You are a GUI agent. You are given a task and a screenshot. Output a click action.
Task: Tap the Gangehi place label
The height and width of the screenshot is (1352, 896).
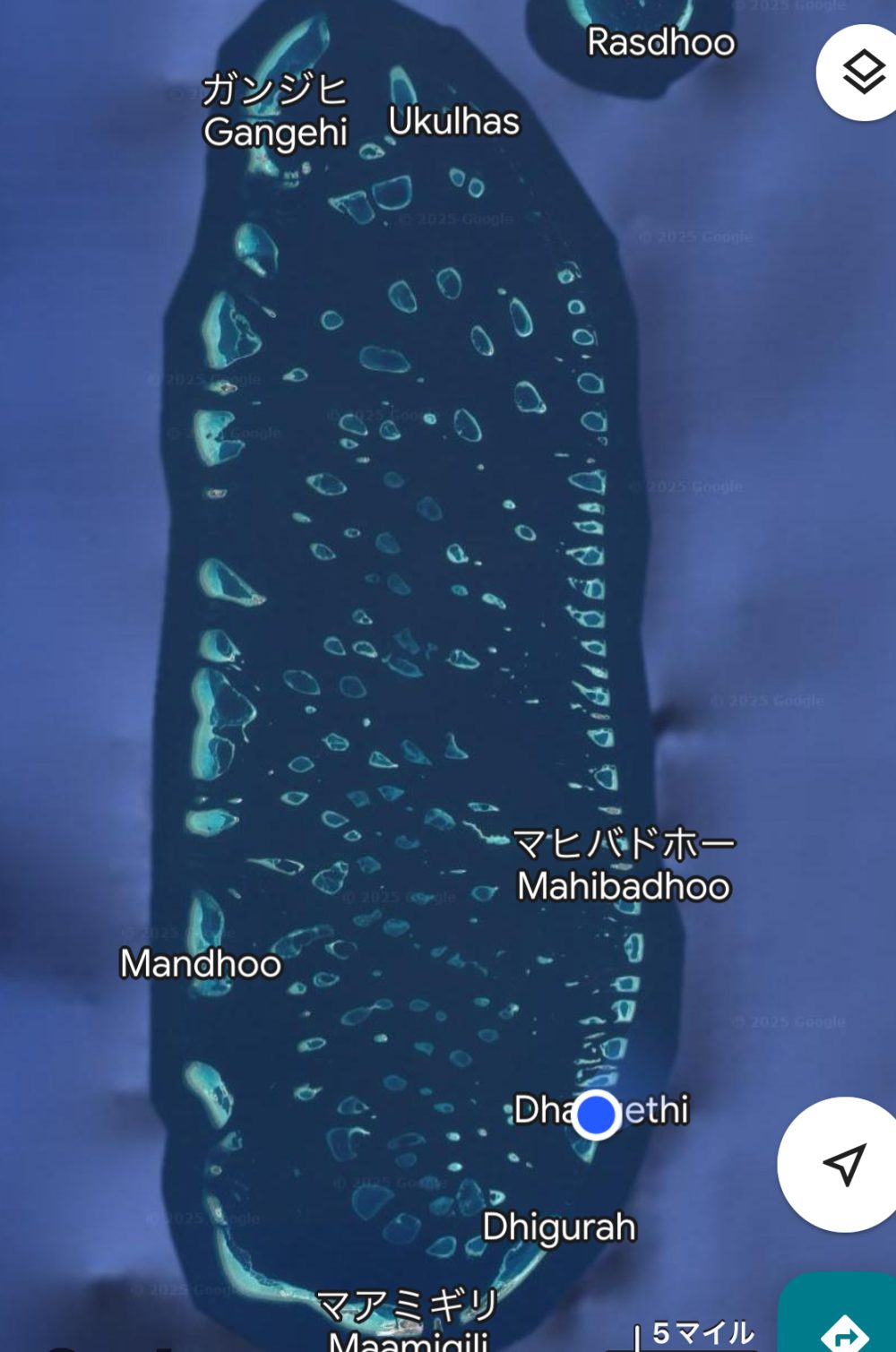tap(275, 132)
